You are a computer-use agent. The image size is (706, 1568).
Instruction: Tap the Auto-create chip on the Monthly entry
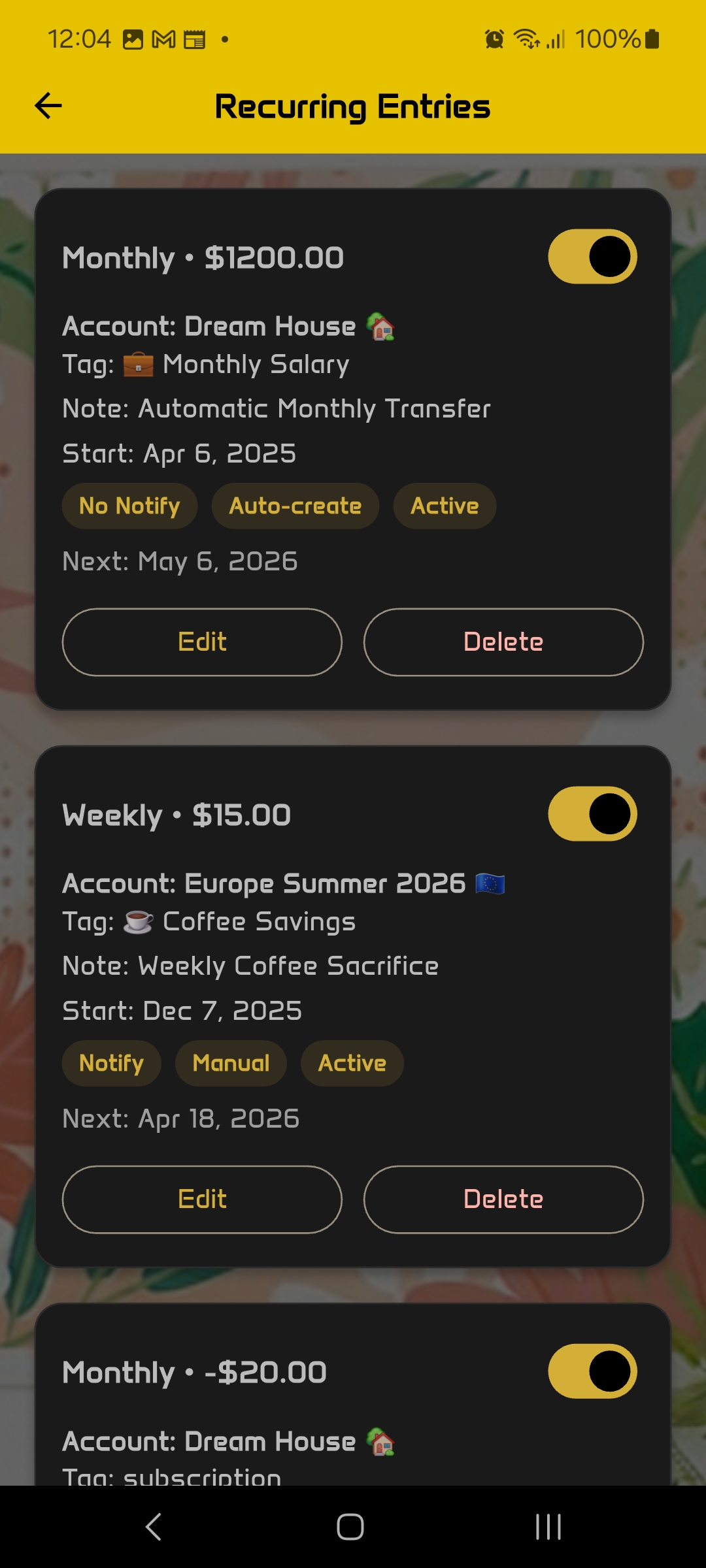pyautogui.click(x=295, y=505)
